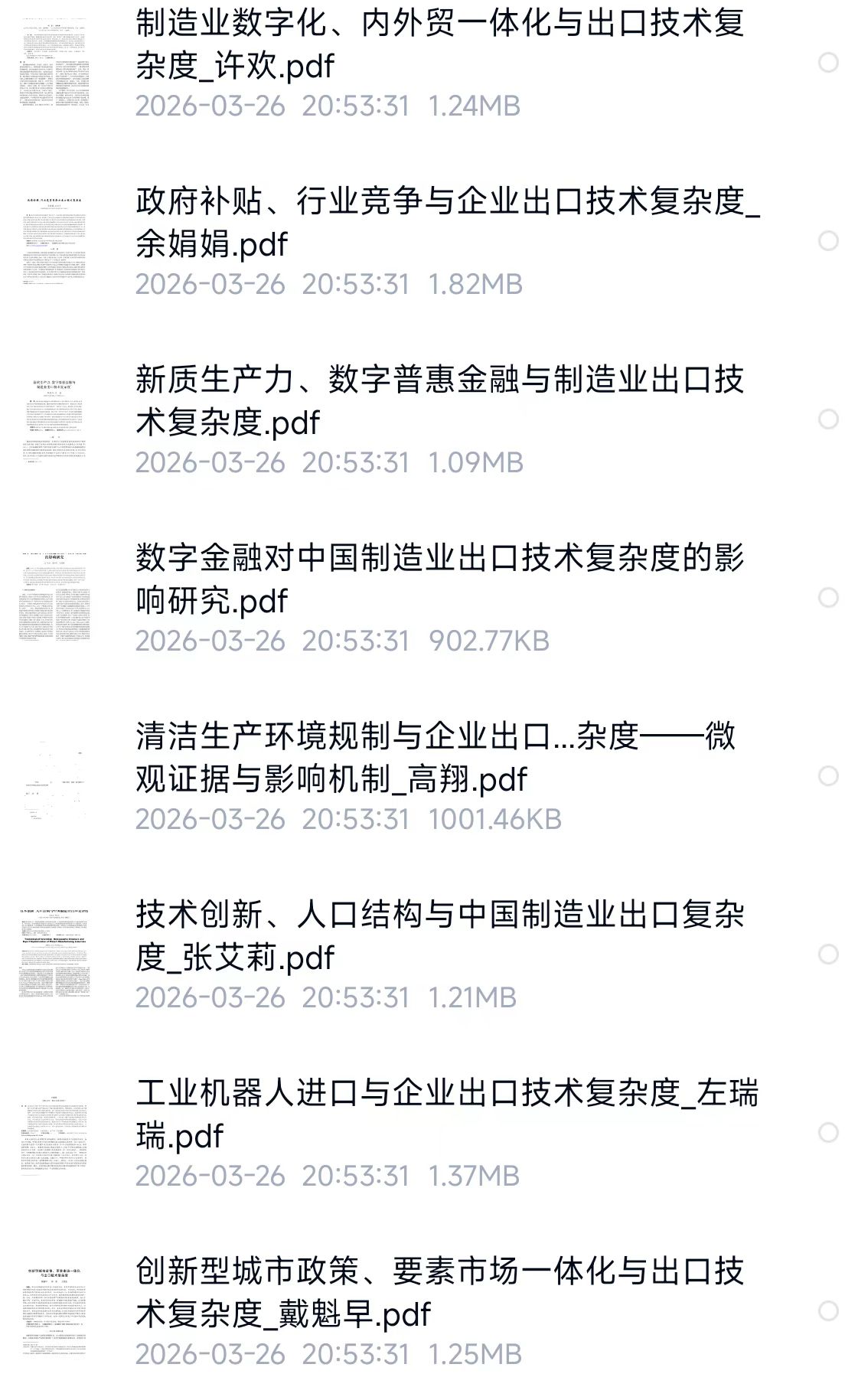Select 数字金融对中国制造业 PDF's circle
Image resolution: width=845 pixels, height=1400 pixels.
[x=828, y=598]
